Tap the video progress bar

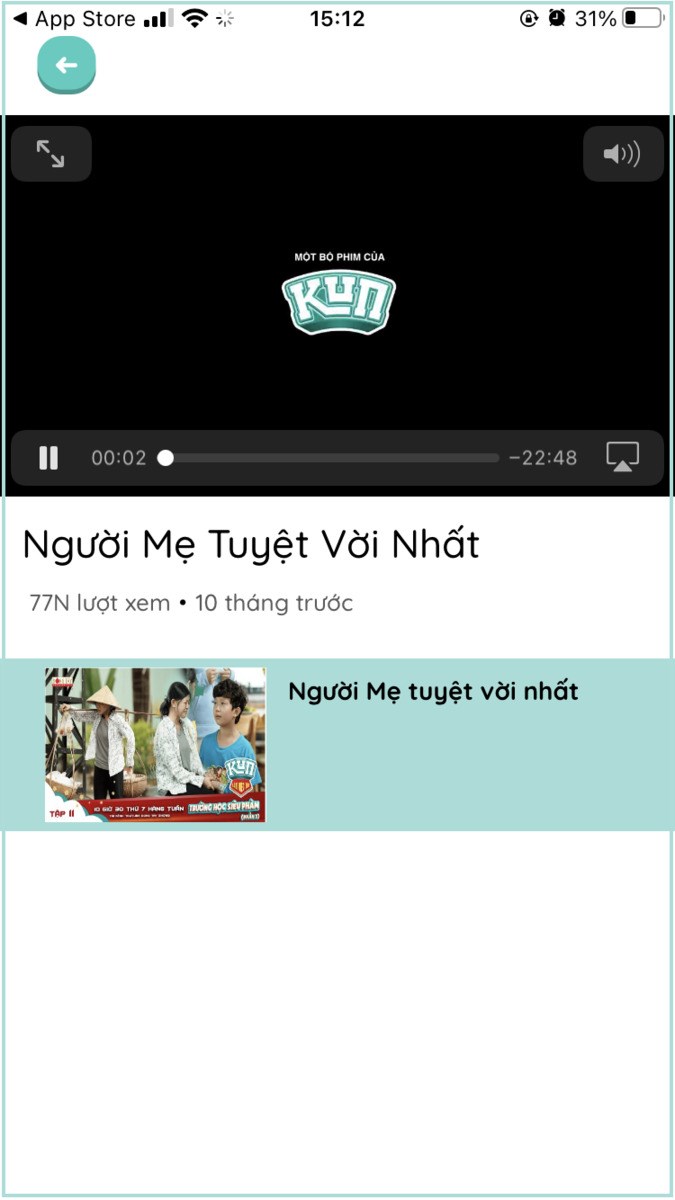pyautogui.click(x=330, y=458)
